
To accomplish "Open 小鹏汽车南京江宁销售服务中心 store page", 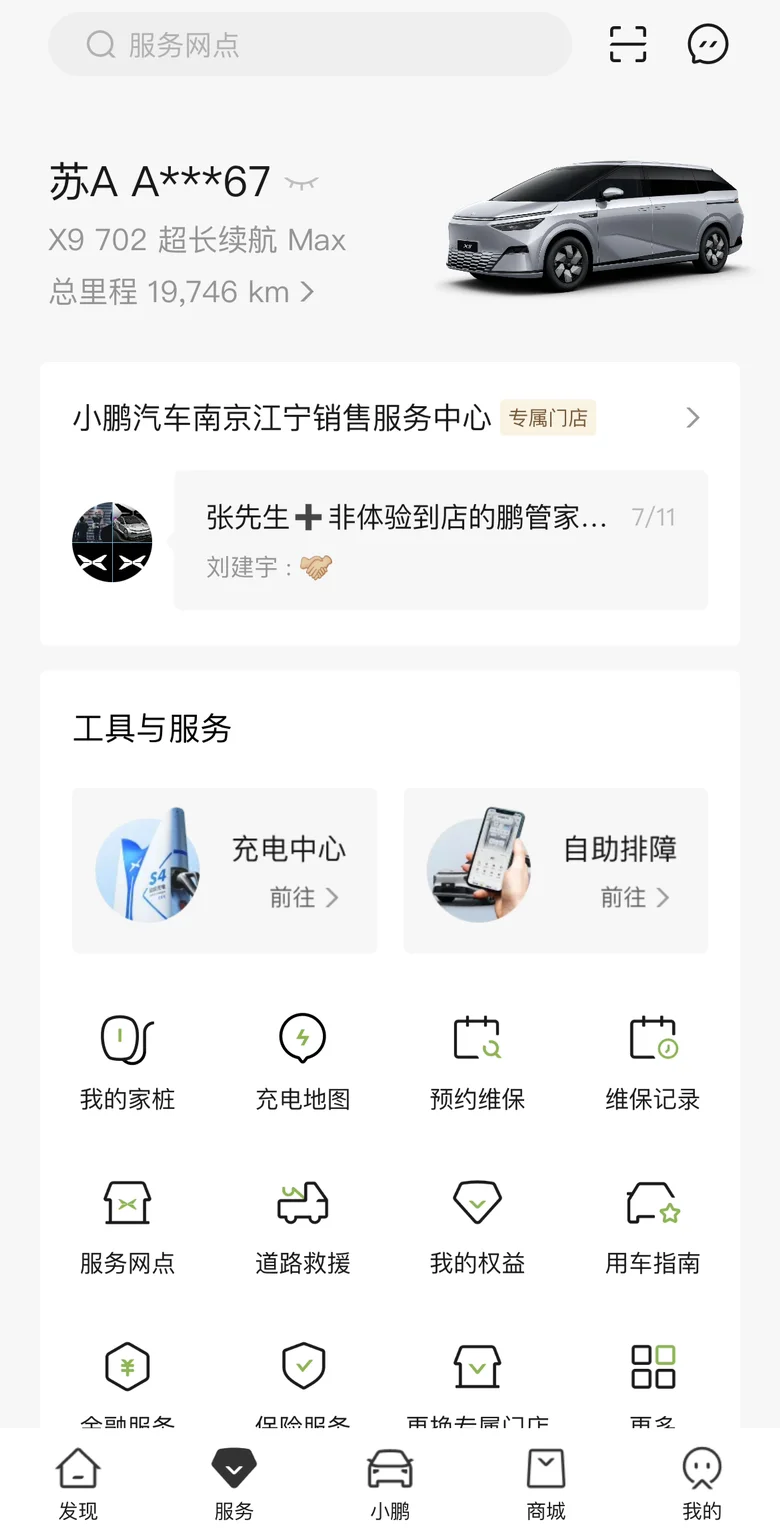I will 390,417.
